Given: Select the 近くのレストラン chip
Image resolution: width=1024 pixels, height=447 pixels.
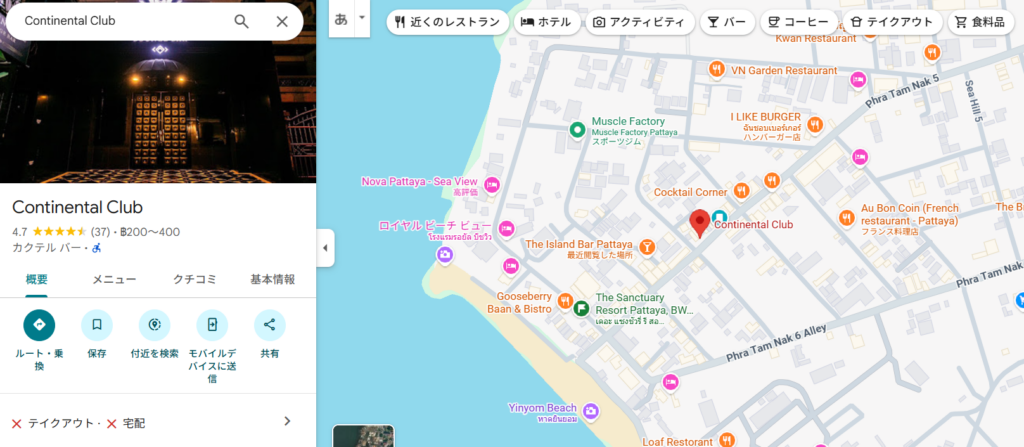Looking at the screenshot, I should click(444, 22).
